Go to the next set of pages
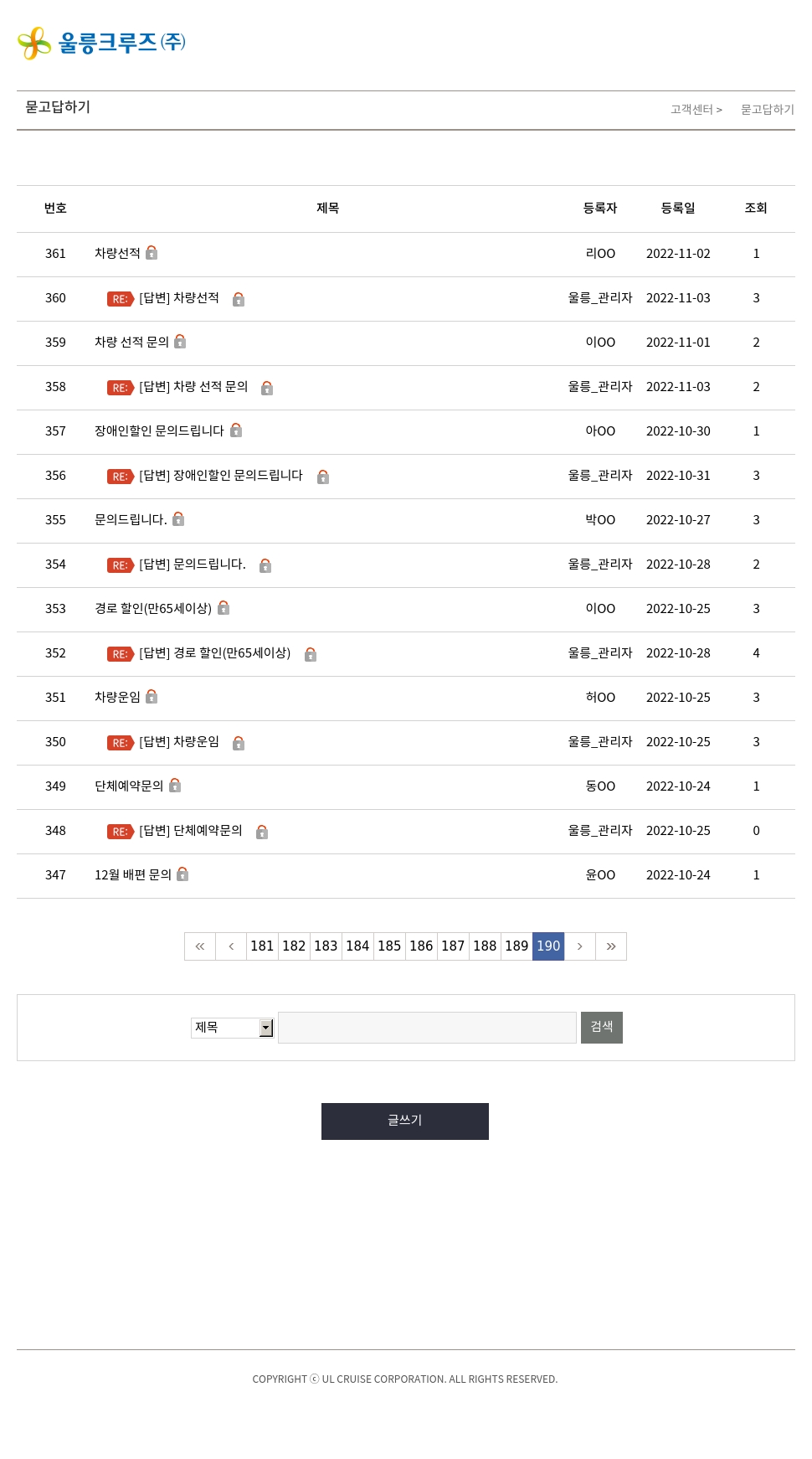The height and width of the screenshot is (1459, 812). tap(579, 946)
